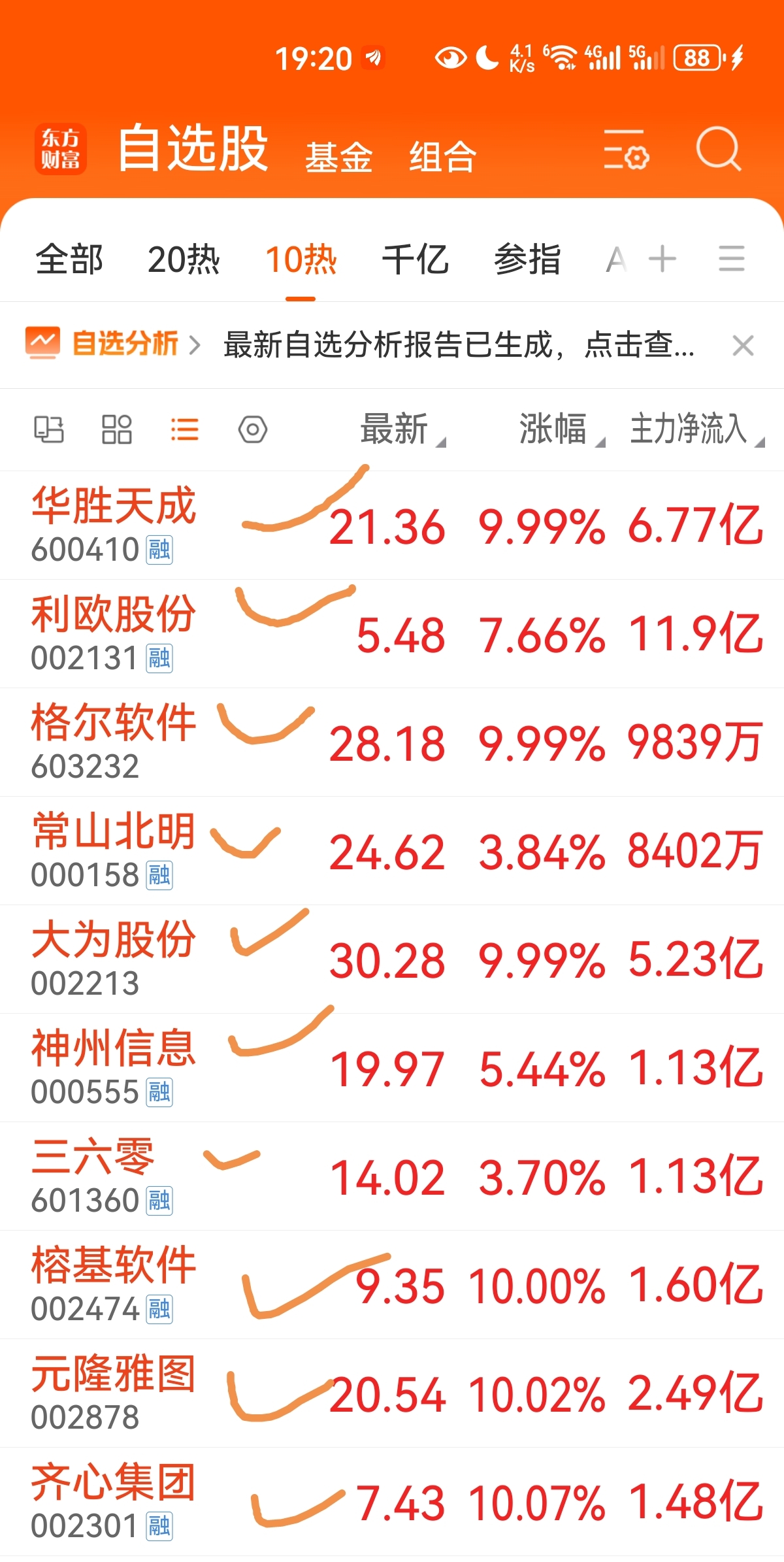
Task: Select the 千亿 group tab
Action: 415,259
